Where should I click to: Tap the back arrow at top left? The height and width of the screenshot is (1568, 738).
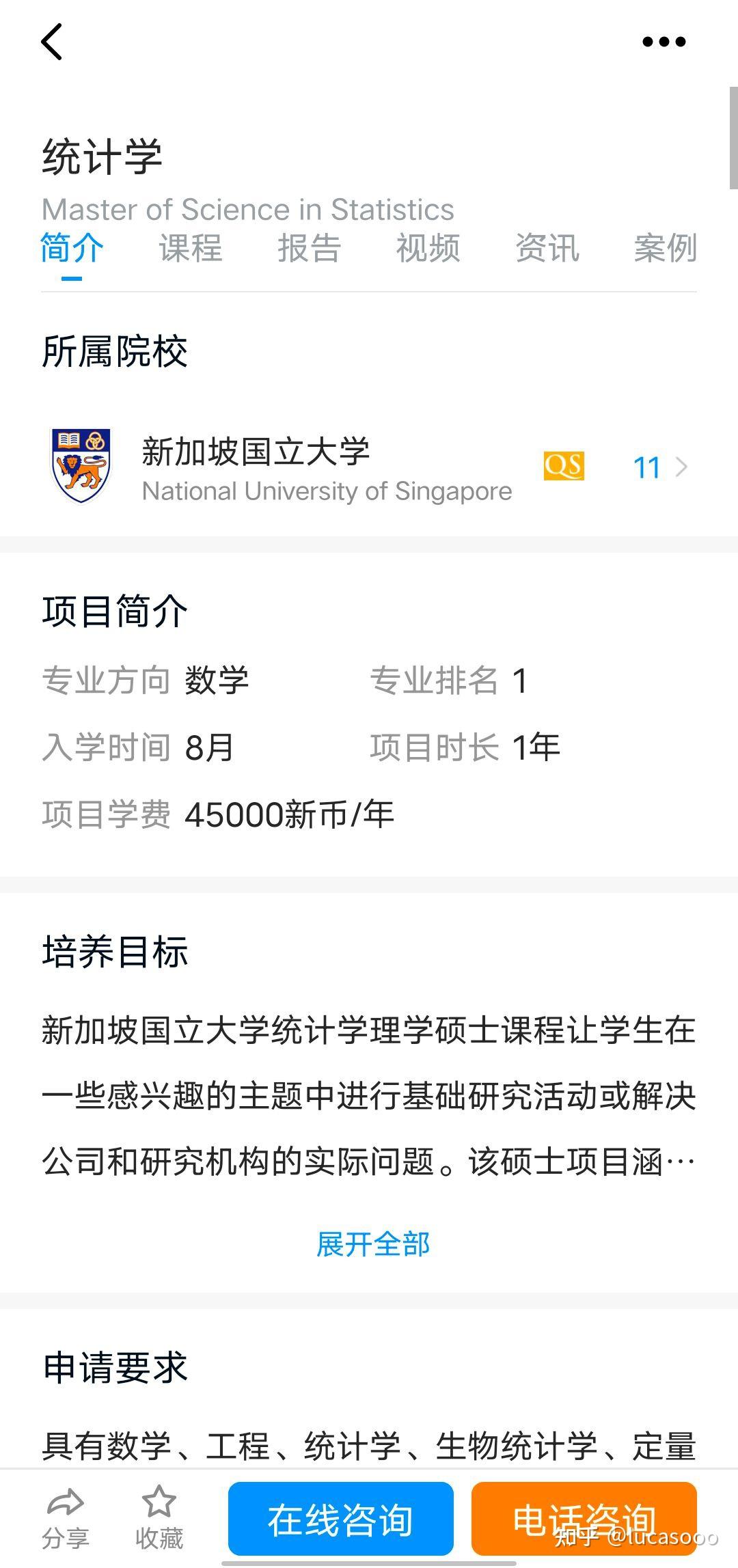pos(51,42)
